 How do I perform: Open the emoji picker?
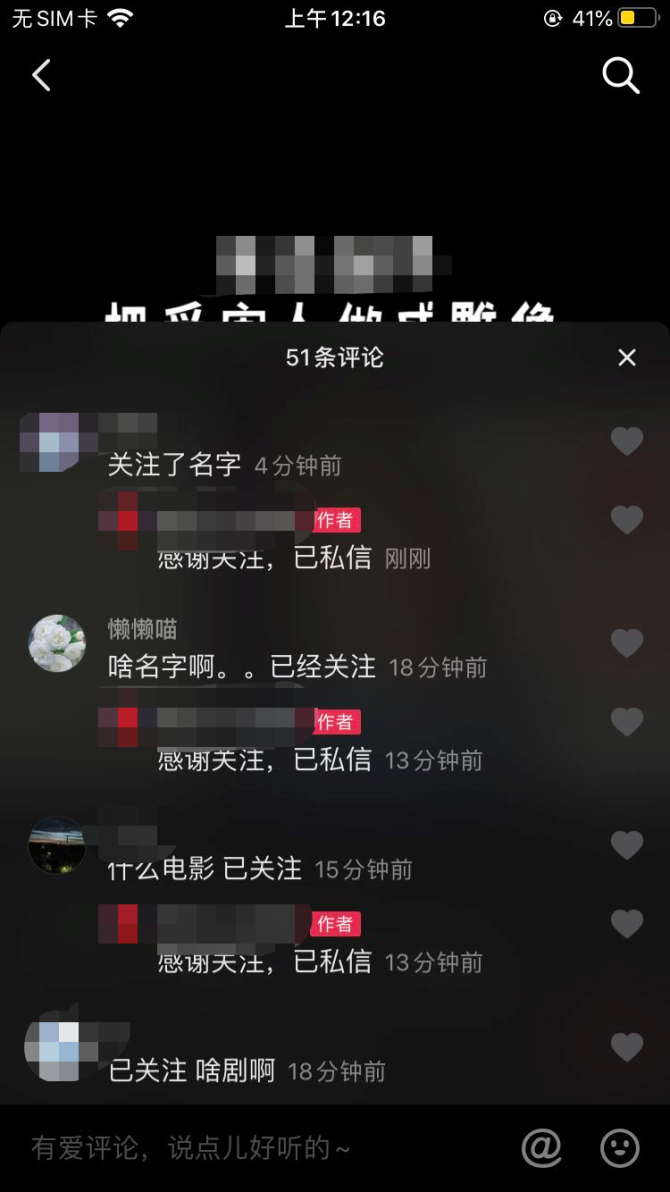coord(620,1148)
